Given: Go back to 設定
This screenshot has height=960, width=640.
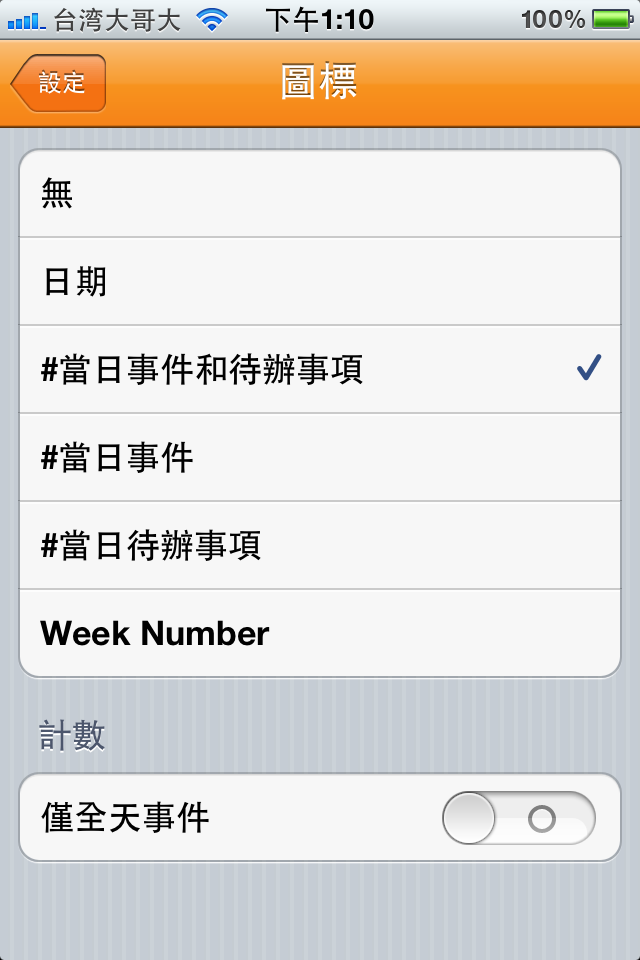Looking at the screenshot, I should tap(59, 83).
